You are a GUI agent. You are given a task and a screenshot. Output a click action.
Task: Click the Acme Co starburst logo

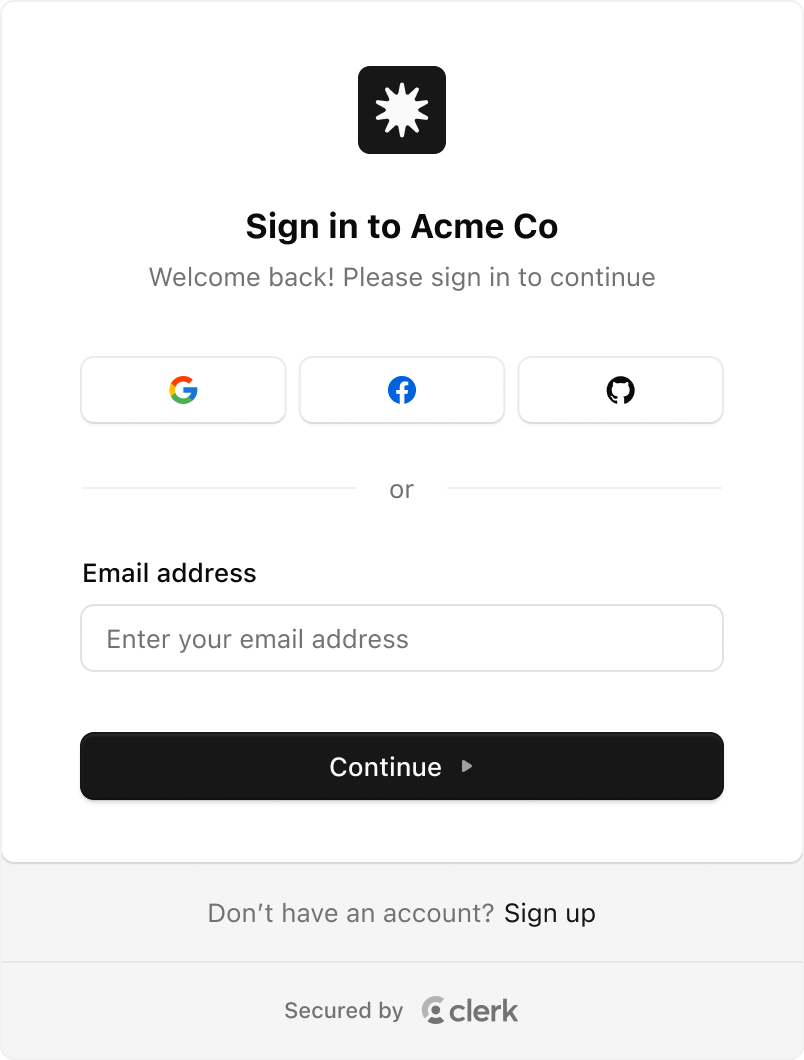(402, 110)
